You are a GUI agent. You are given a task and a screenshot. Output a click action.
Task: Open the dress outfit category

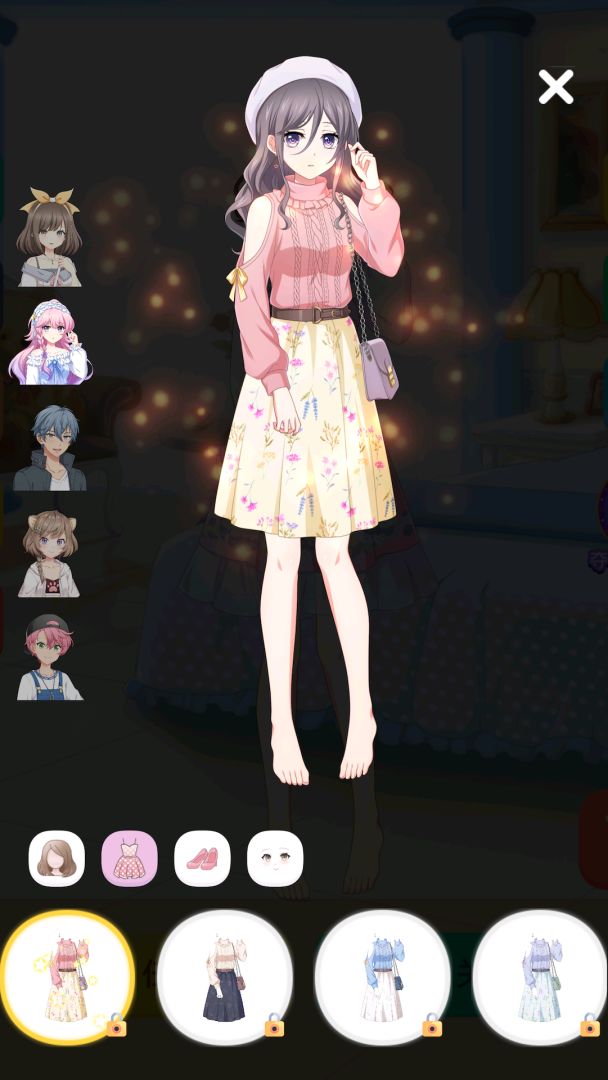(129, 858)
